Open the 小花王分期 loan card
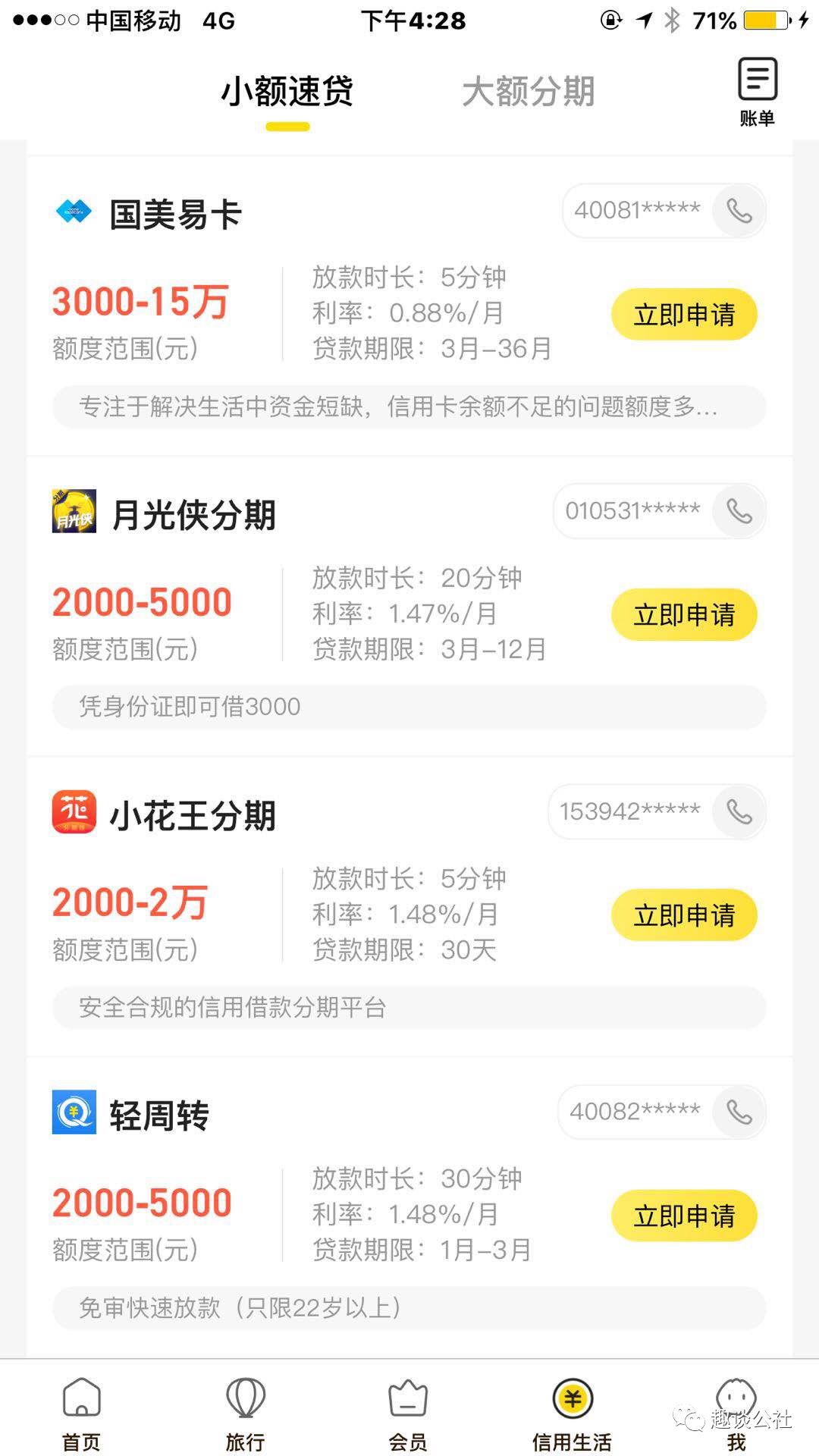Viewport: 819px width, 1456px height. [x=409, y=906]
